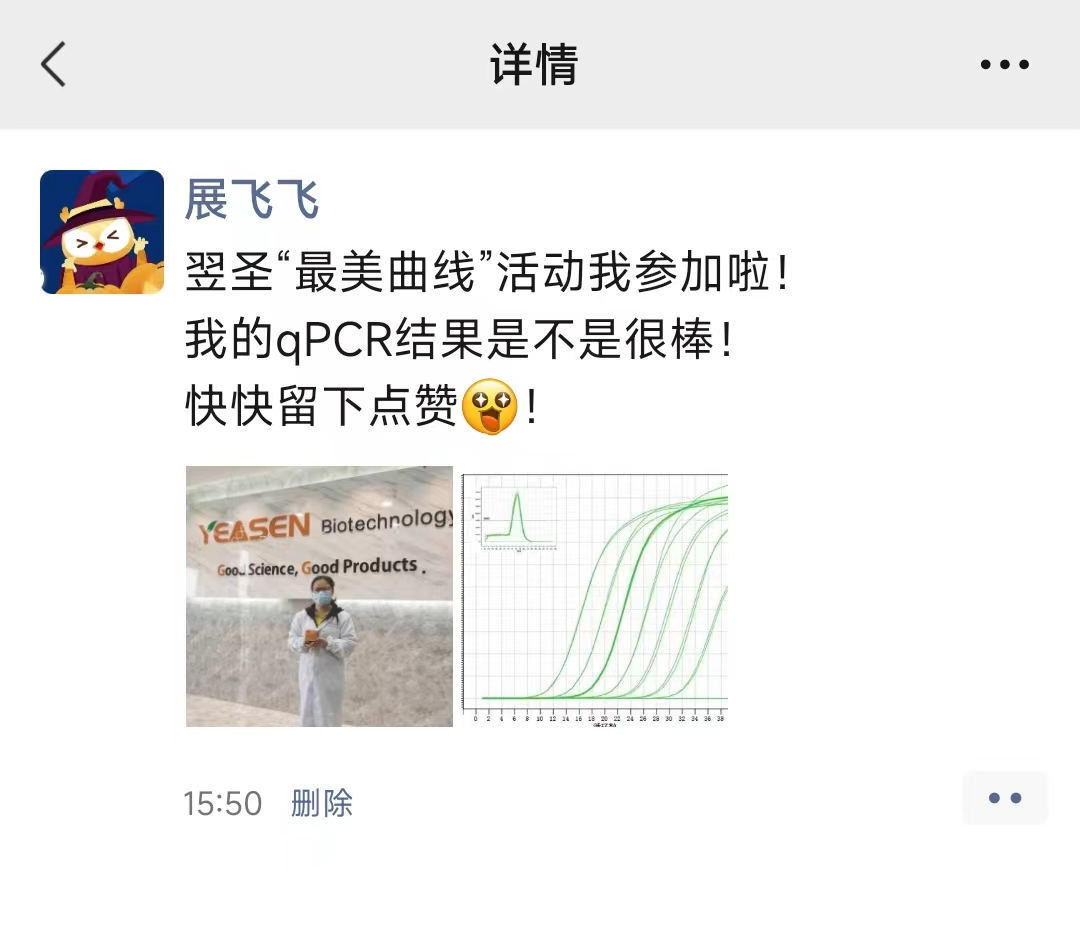Open the like and comment popup button
Screen dimensions: 1080x951
1004,798
